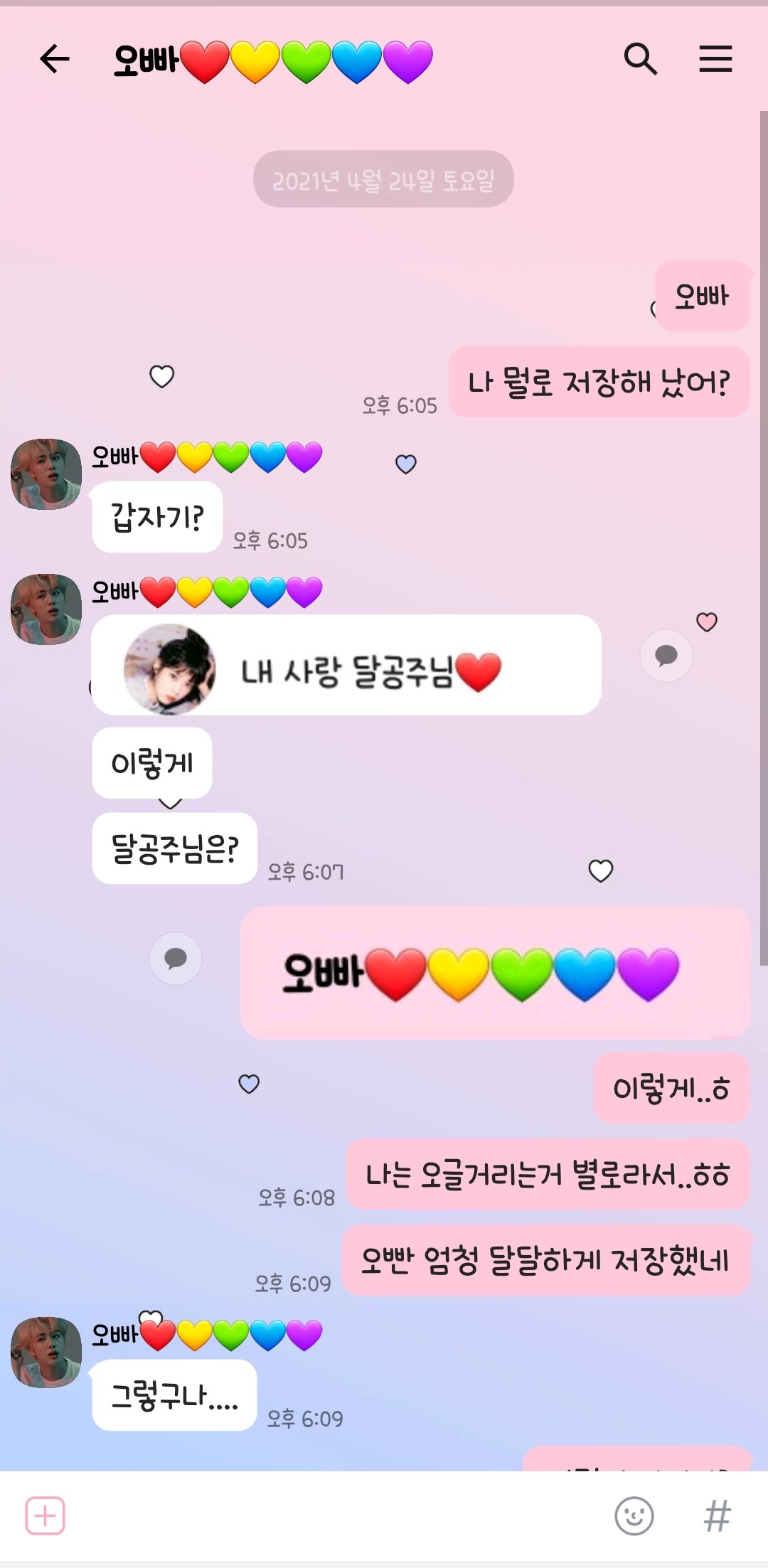This screenshot has height=1568, width=768.
Task: Tap the share bubble beside the sent 오빠 card
Action: pos(176,959)
